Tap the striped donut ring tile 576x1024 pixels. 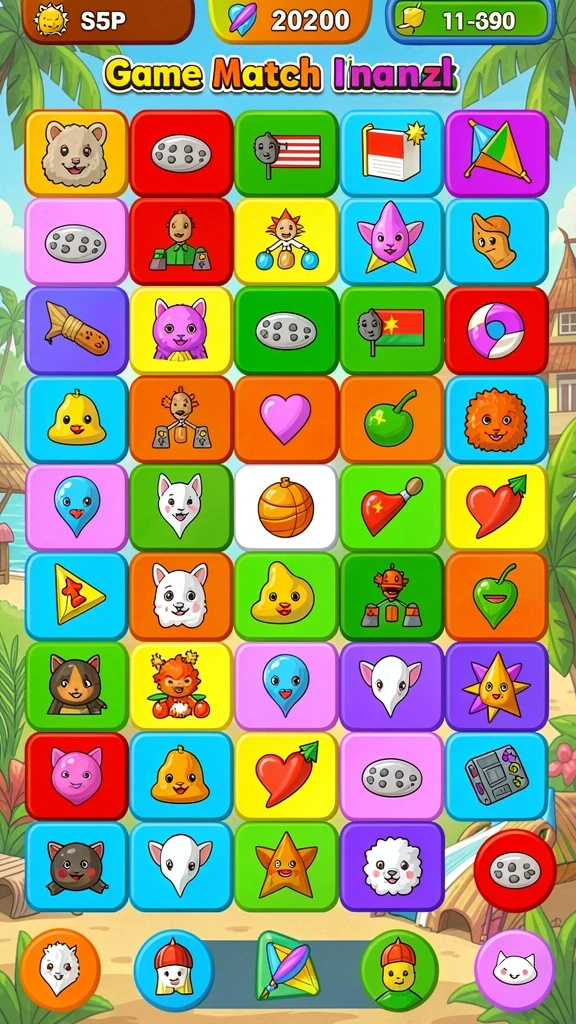coord(496,330)
